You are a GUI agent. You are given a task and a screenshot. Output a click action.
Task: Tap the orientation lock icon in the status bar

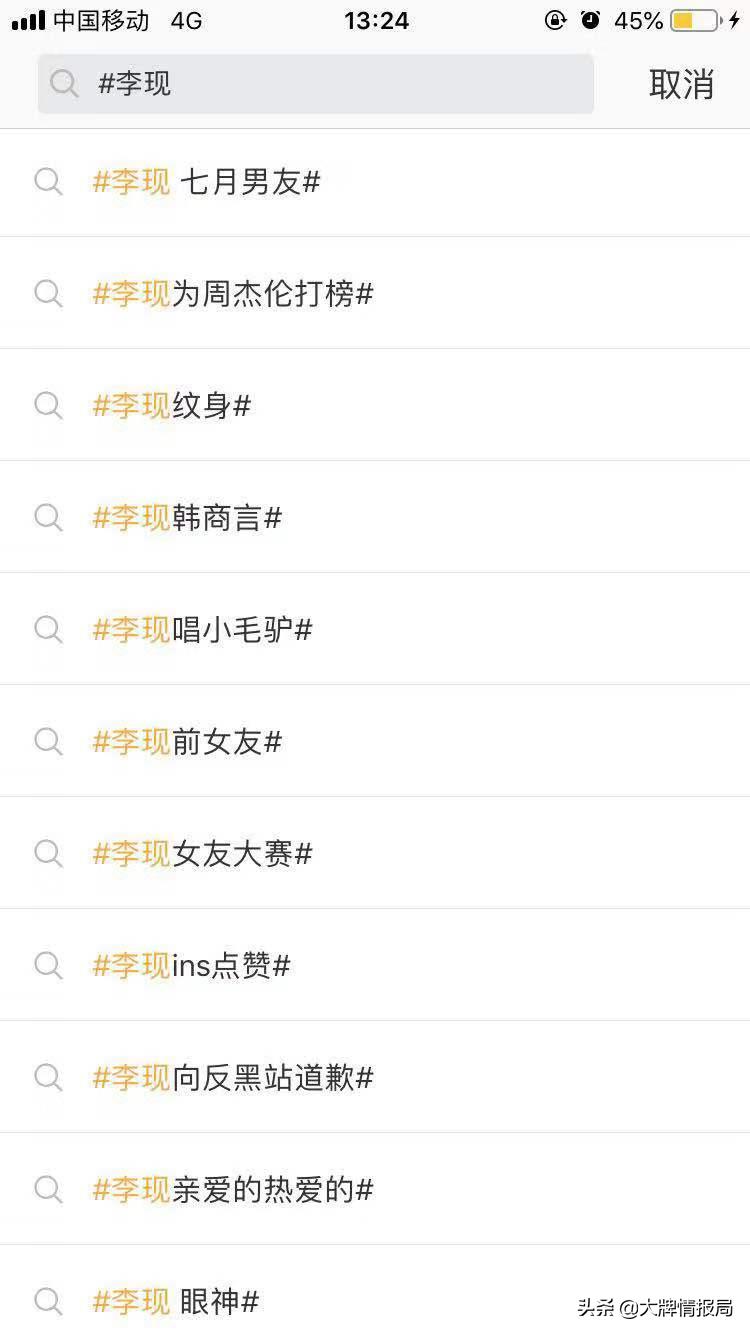pyautogui.click(x=555, y=19)
